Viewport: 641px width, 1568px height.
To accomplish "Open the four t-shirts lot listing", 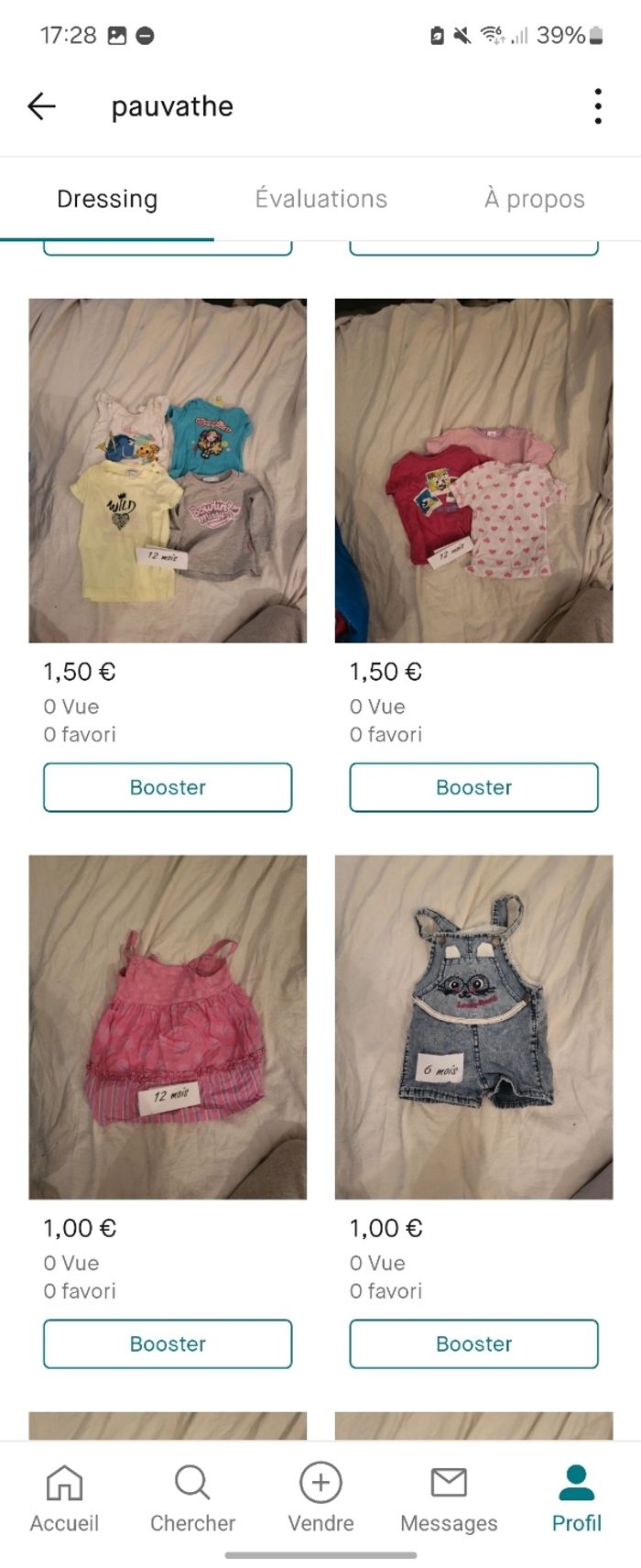I will click(168, 470).
